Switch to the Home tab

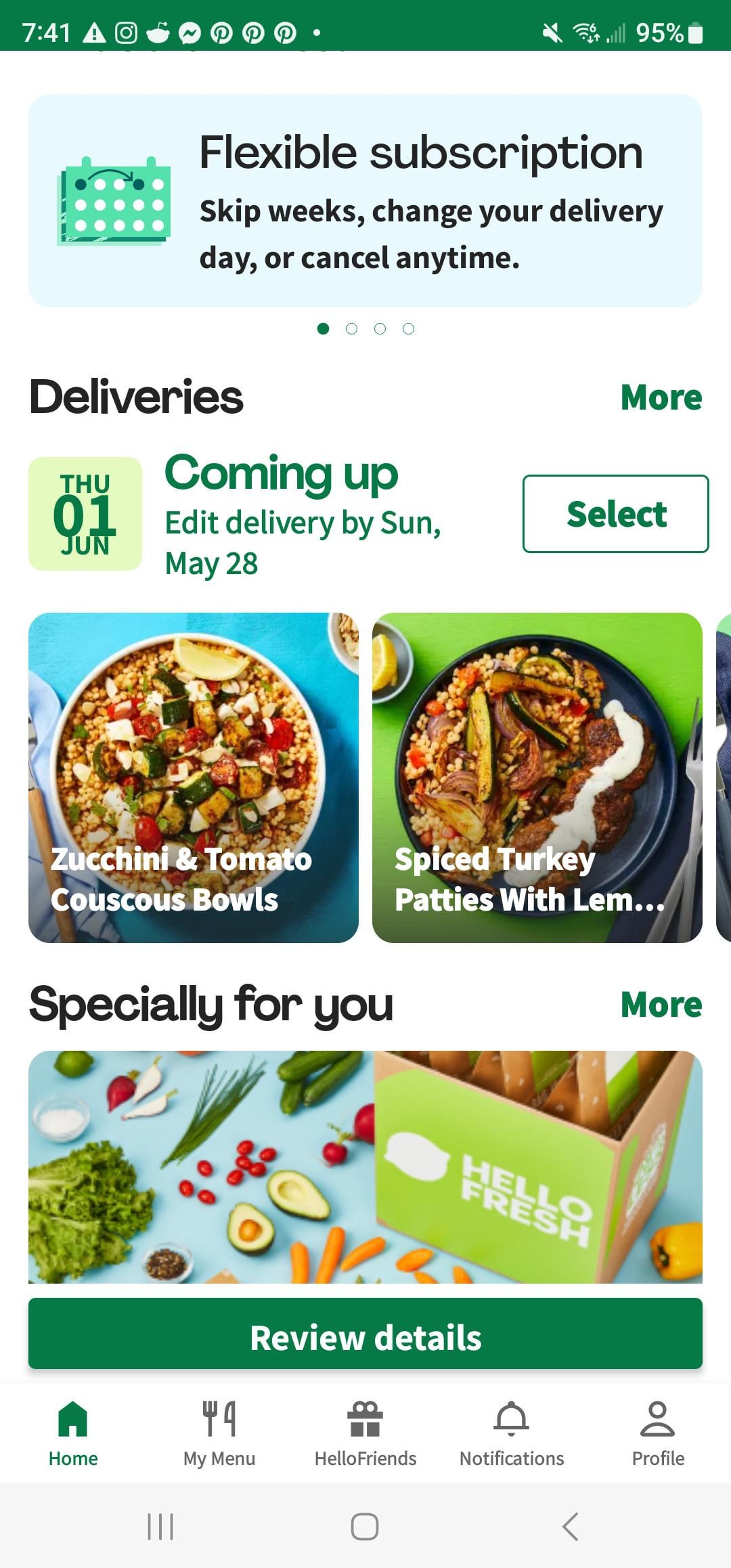pyautogui.click(x=73, y=1433)
